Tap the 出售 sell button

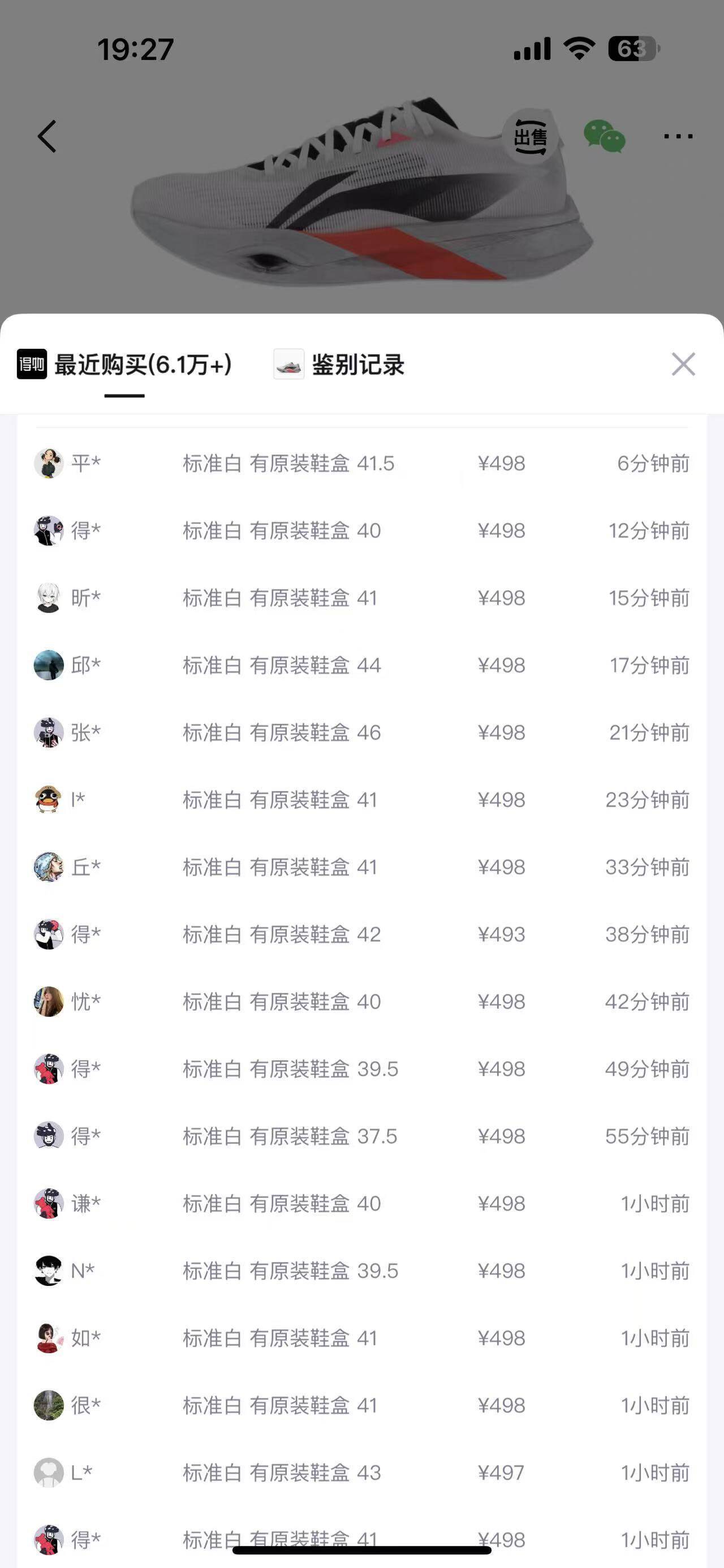530,137
